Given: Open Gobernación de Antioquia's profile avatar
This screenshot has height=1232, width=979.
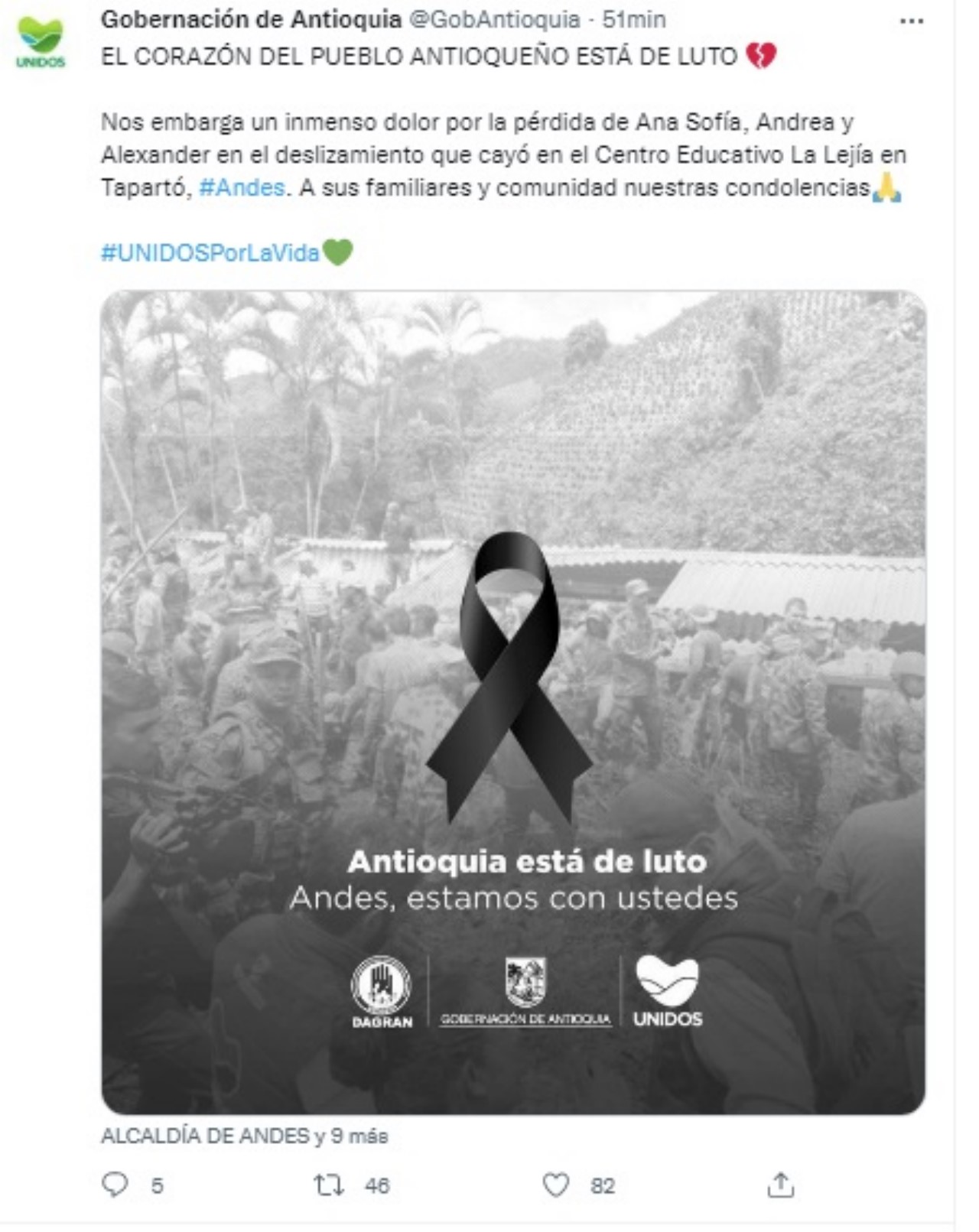Looking at the screenshot, I should tap(41, 43).
